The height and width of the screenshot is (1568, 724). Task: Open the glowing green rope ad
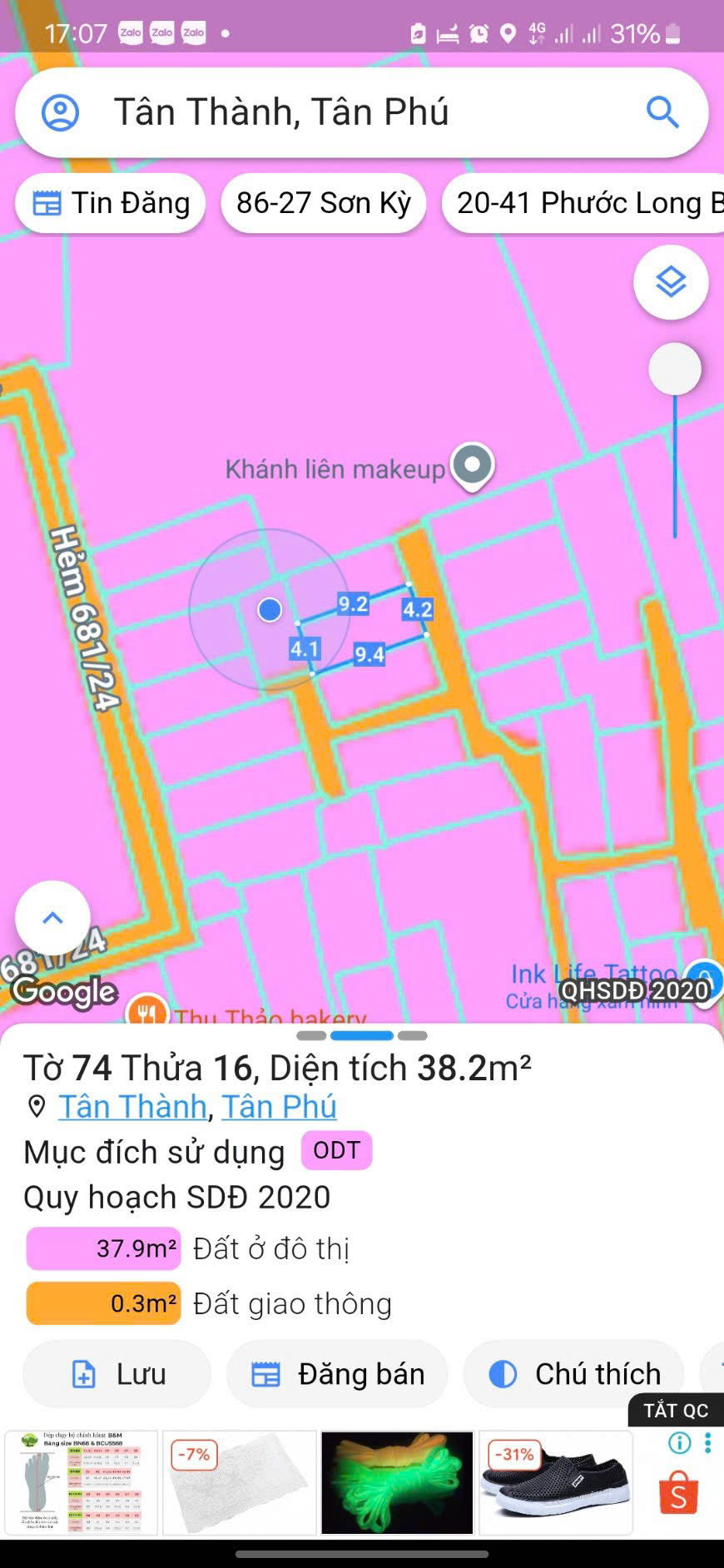(x=397, y=1482)
